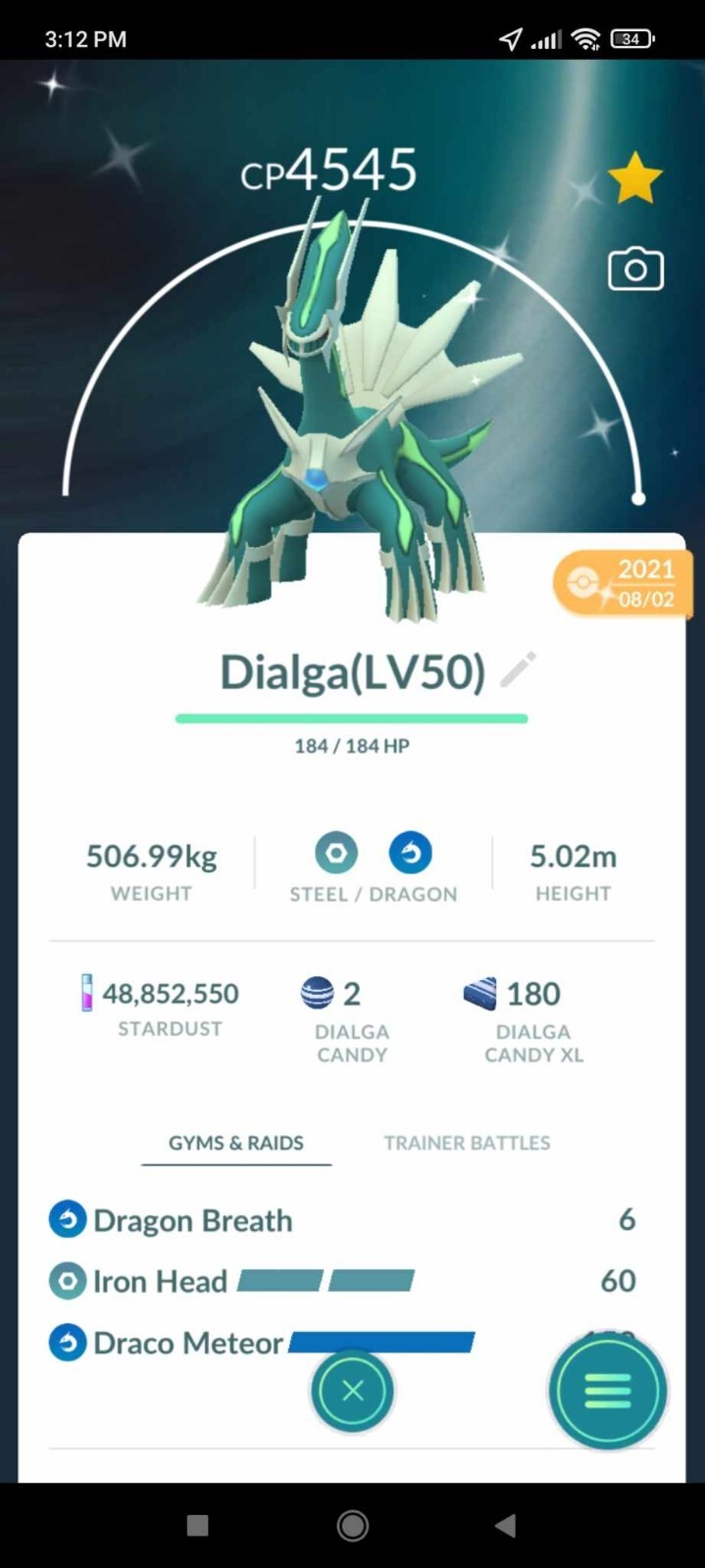Edit Dialga's nickname with the pencil

click(518, 670)
